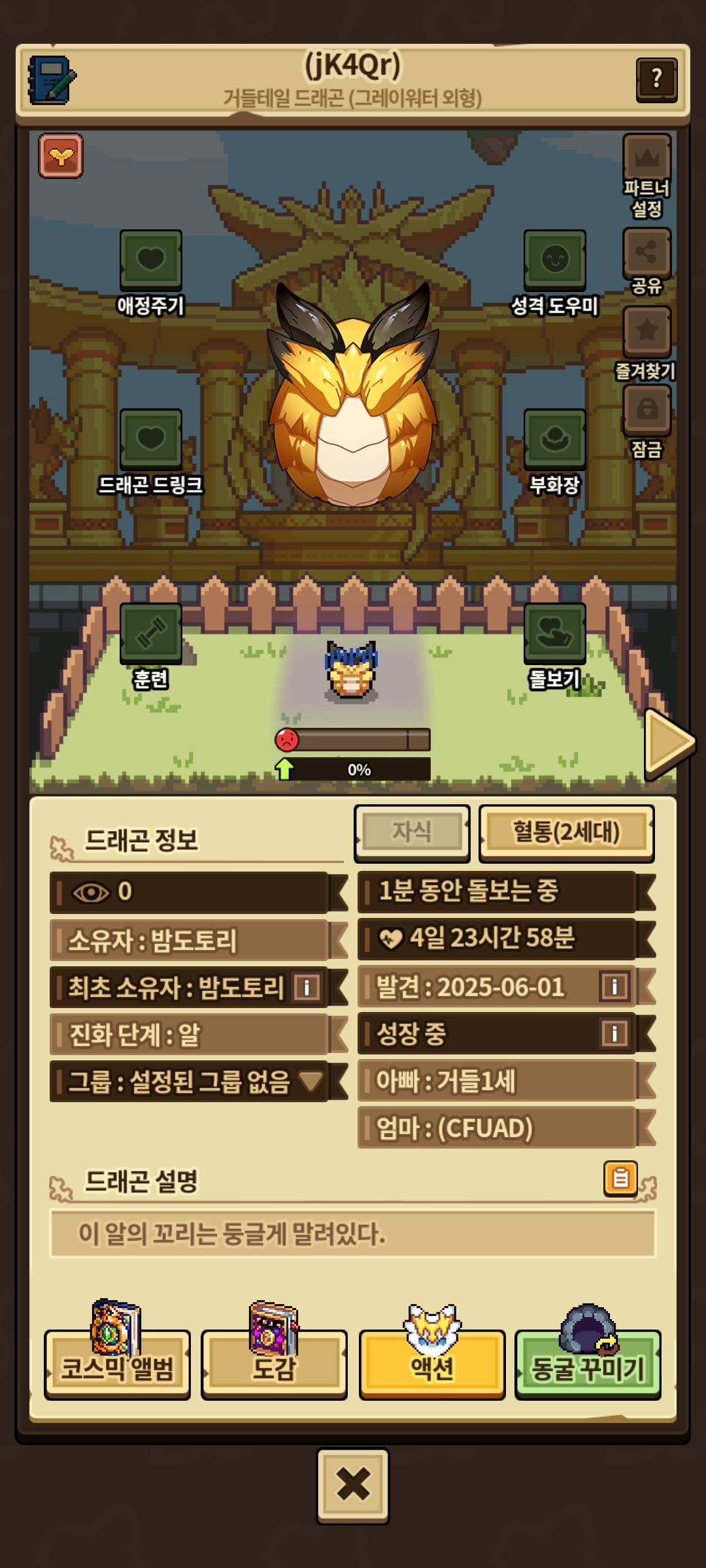
Task: Open 파트너 설정 crown icon
Action: click(x=647, y=157)
